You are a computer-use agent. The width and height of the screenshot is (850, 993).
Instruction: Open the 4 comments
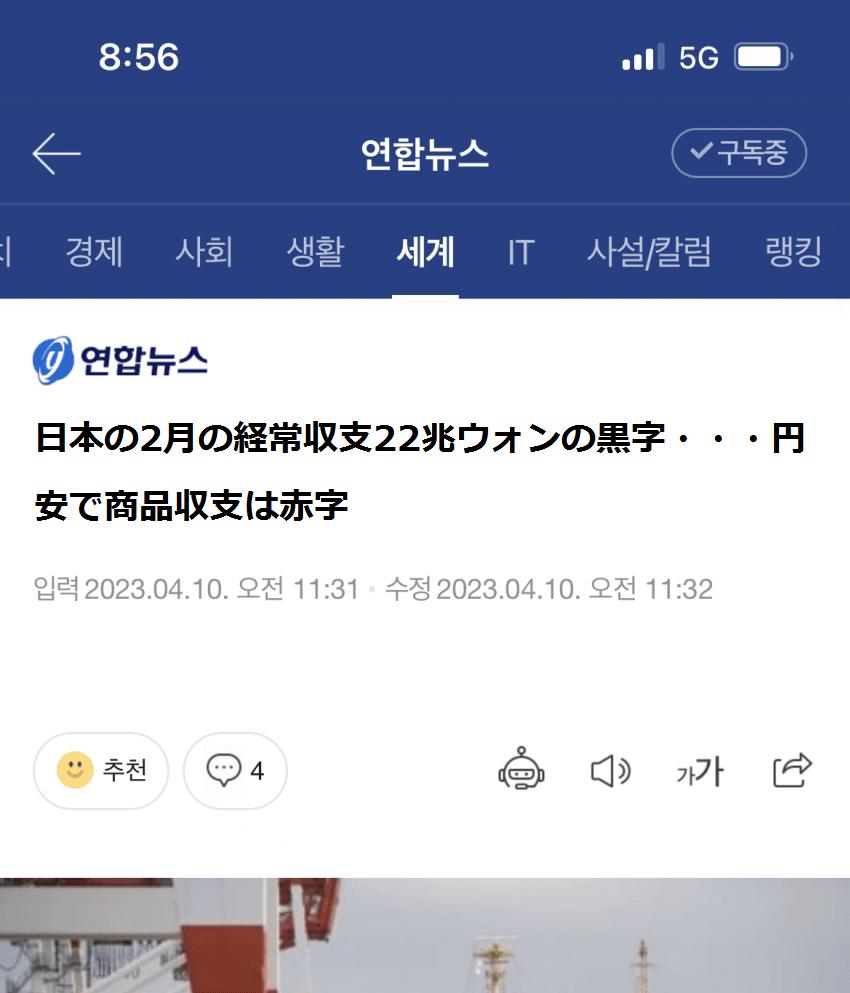click(x=235, y=770)
